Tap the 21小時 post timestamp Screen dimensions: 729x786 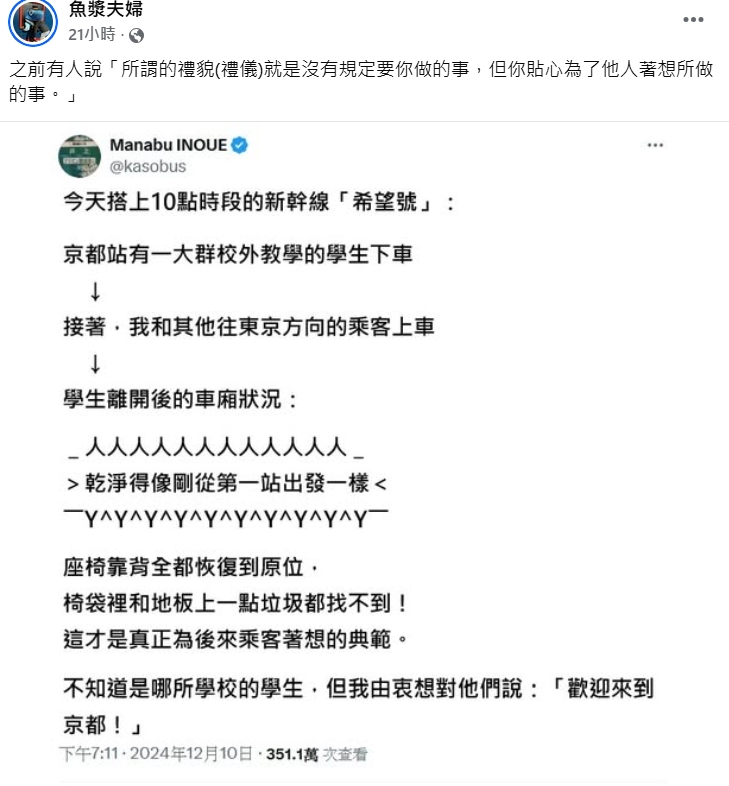[x=92, y=35]
